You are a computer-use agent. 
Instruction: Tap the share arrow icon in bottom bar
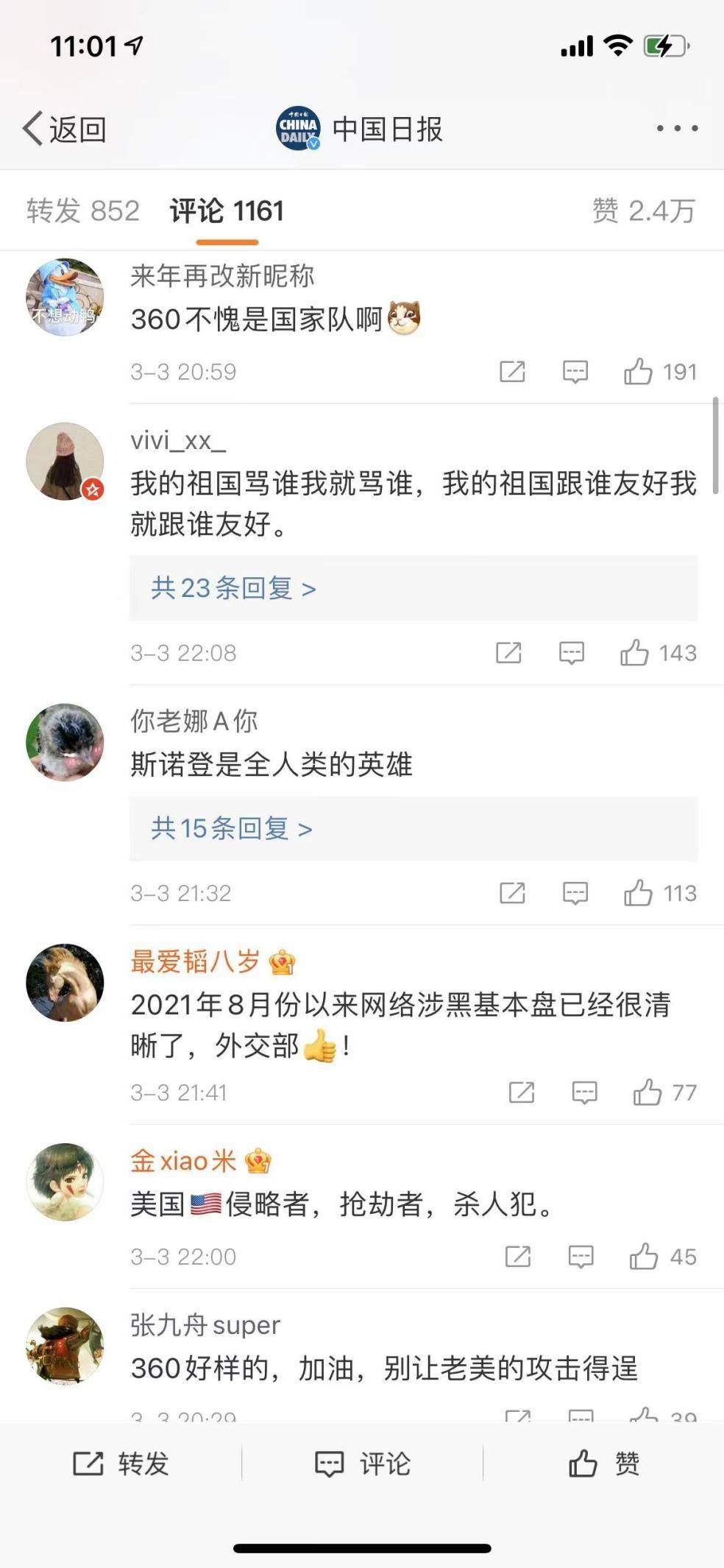point(89,1463)
